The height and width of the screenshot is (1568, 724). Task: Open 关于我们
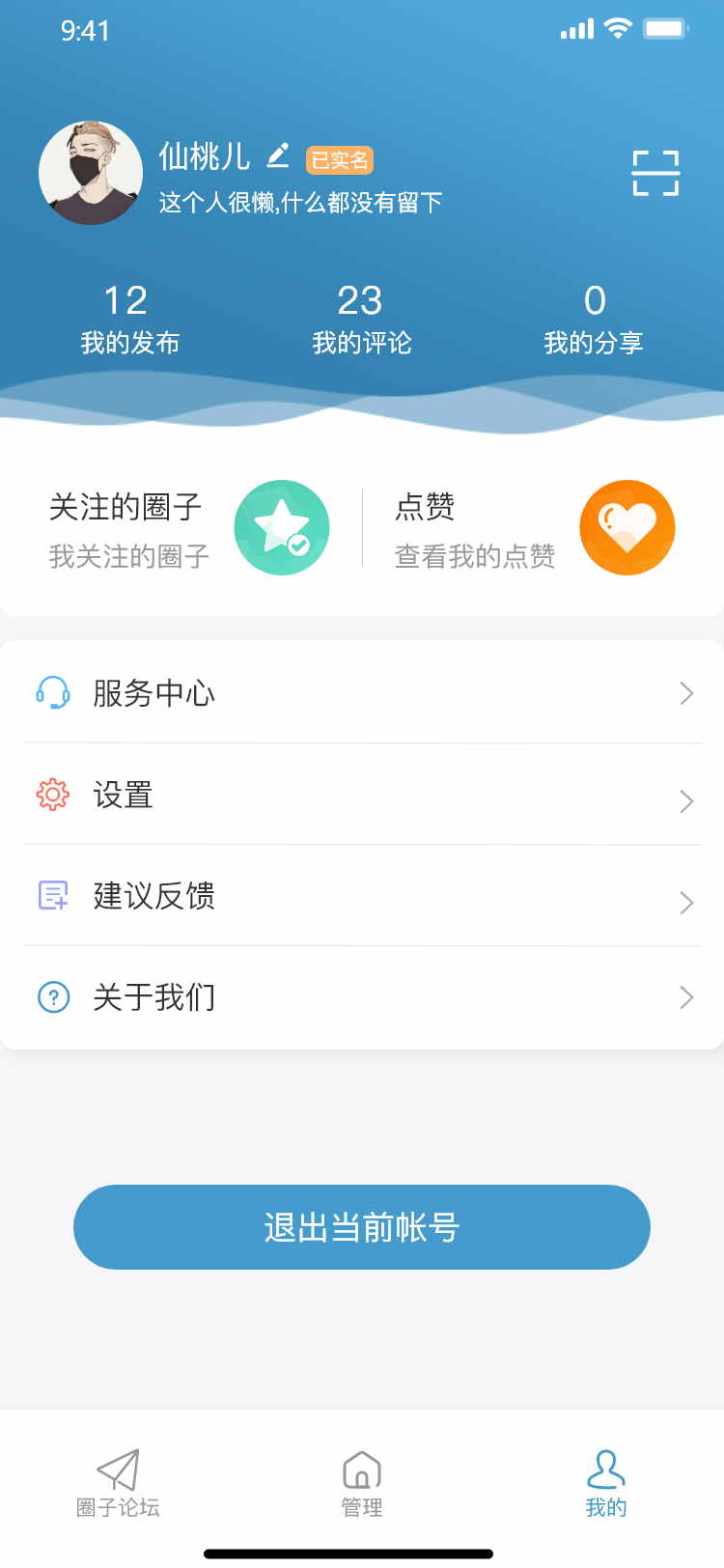362,997
